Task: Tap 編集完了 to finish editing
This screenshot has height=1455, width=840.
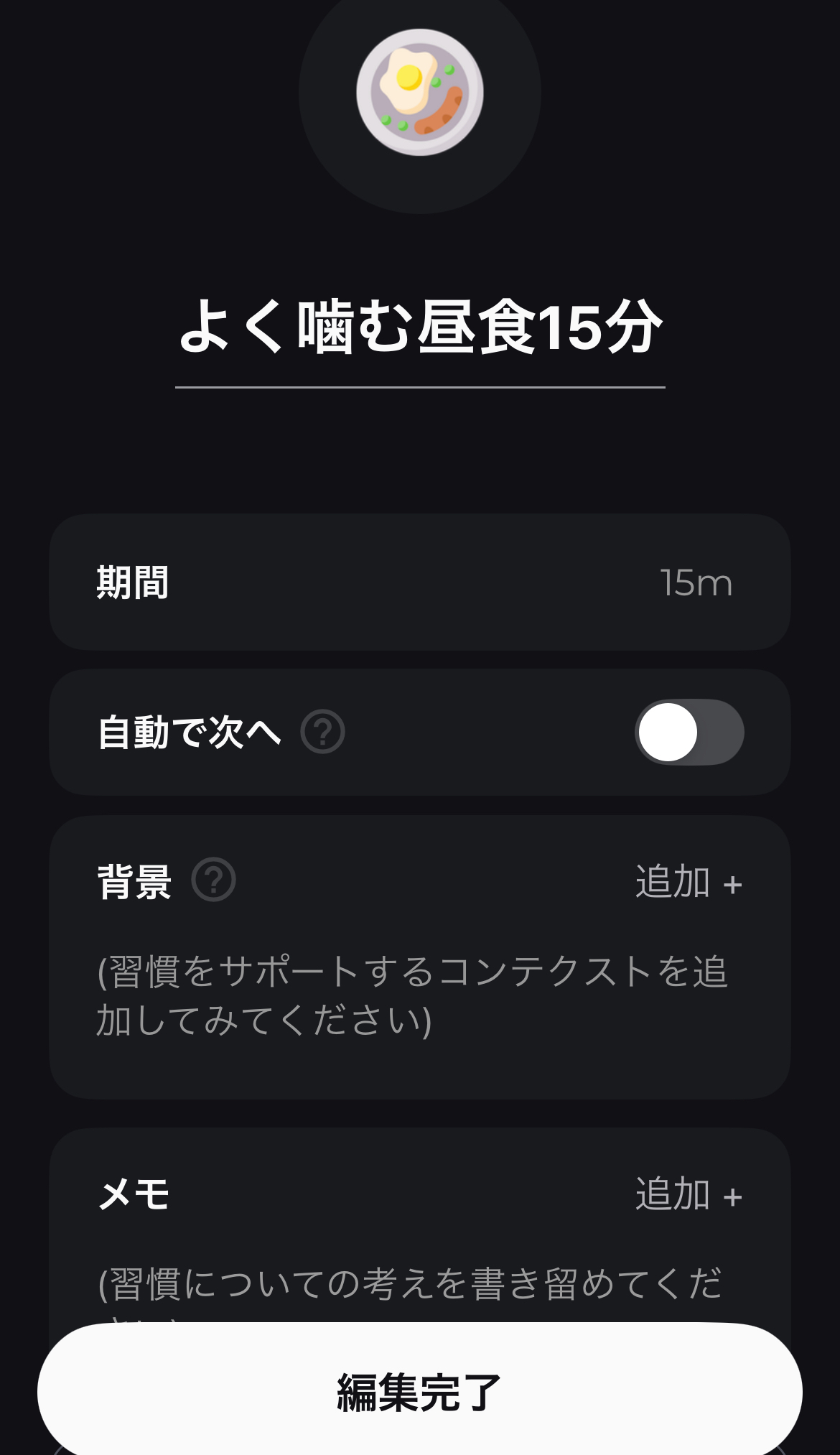Action: [x=420, y=1391]
